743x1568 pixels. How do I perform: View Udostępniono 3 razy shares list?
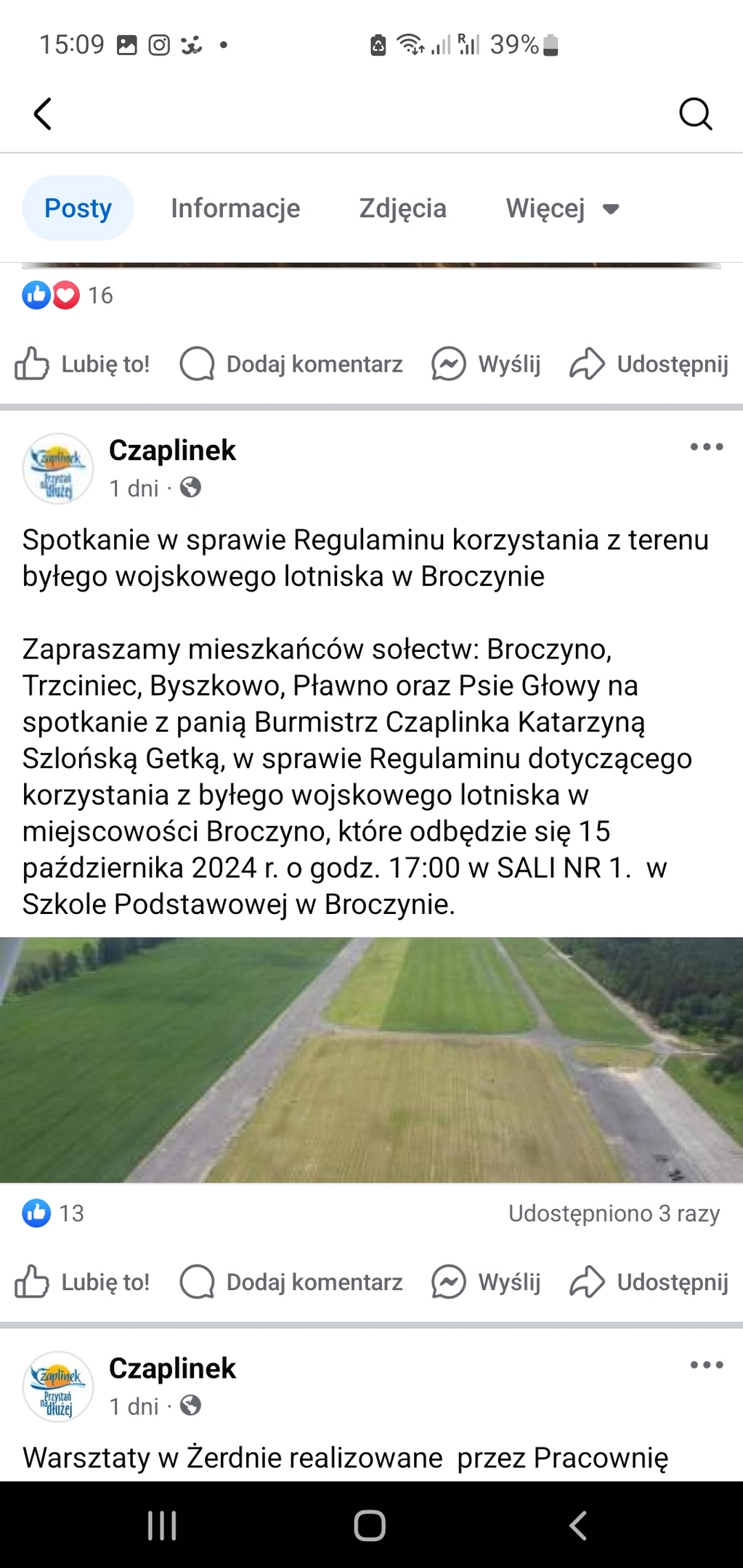click(x=614, y=1213)
